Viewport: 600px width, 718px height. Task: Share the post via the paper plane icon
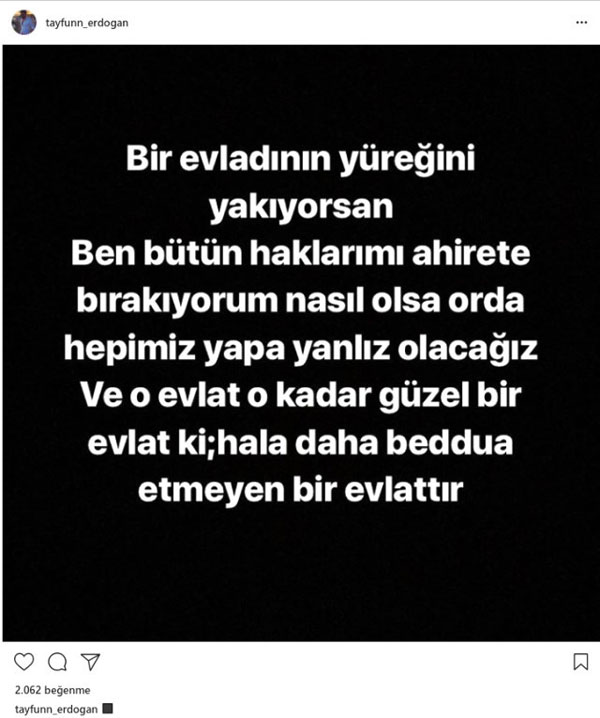pyautogui.click(x=89, y=661)
